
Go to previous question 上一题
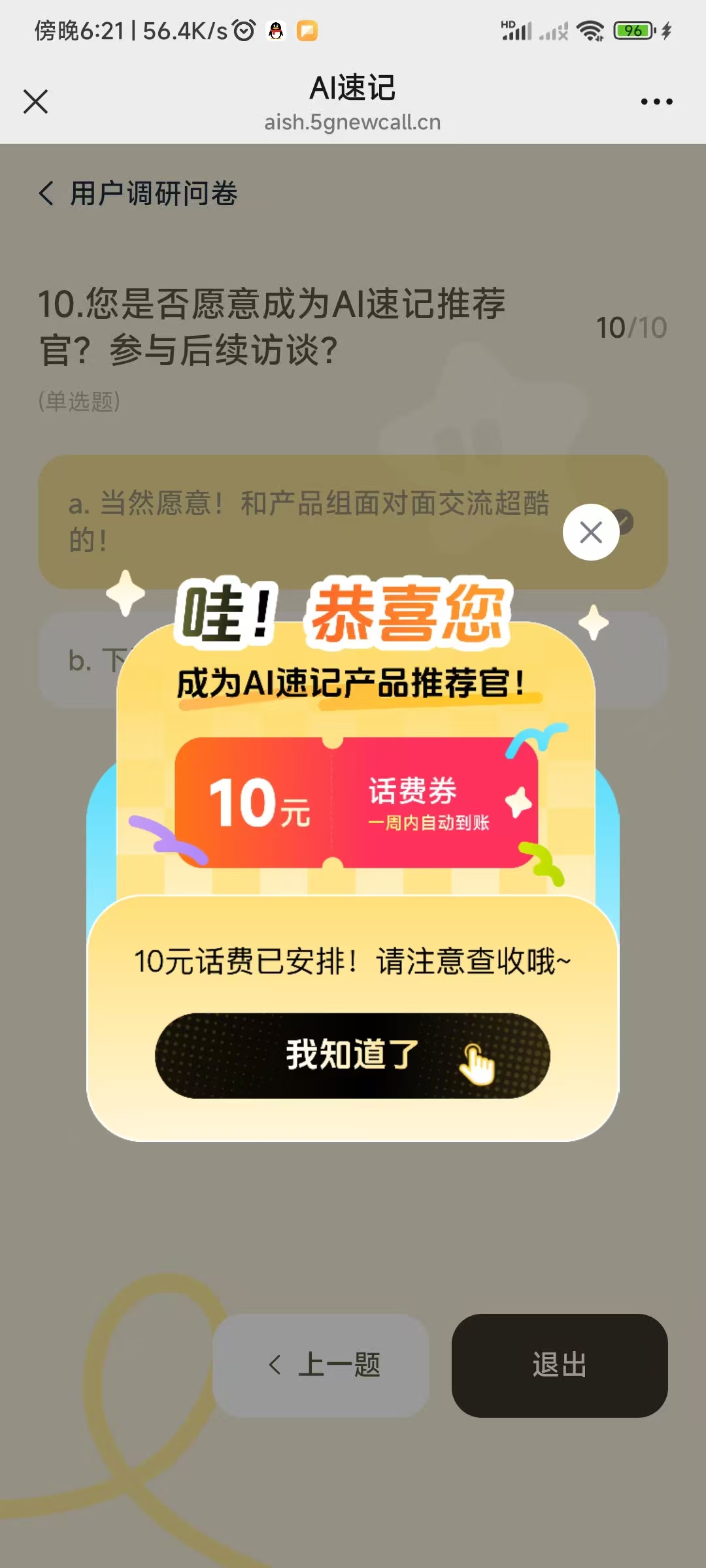pos(321,1365)
